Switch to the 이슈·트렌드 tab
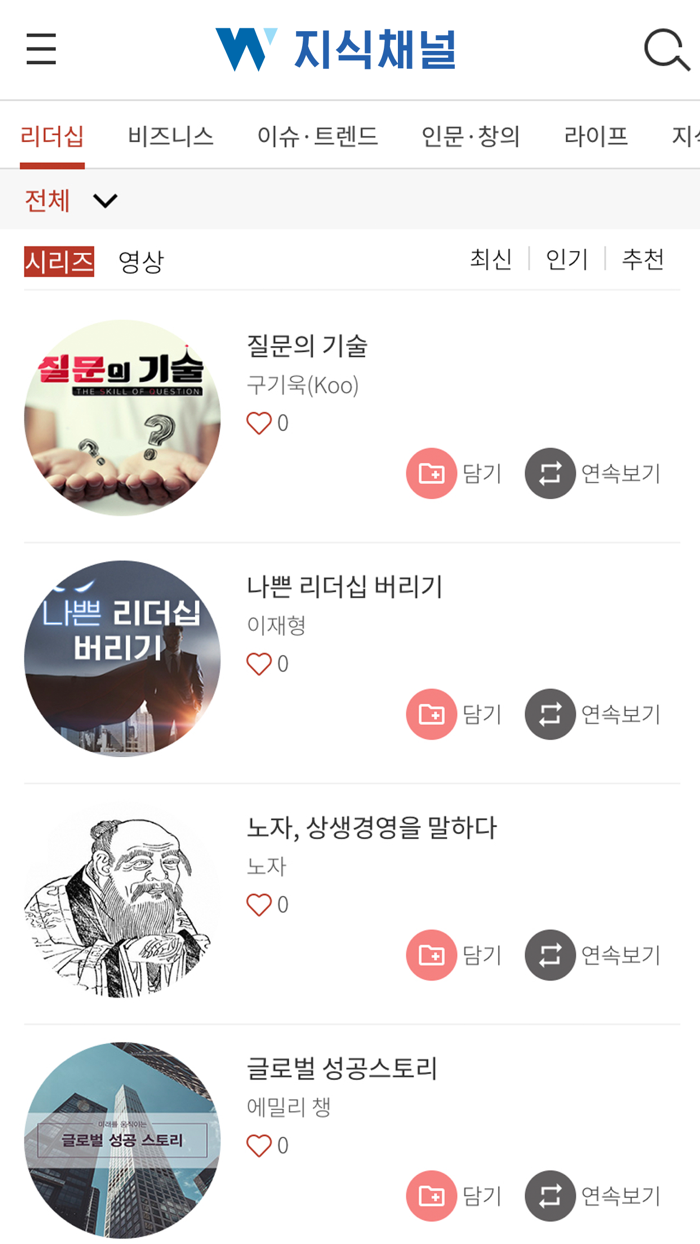Viewport: 700px width, 1244px height. (317, 136)
